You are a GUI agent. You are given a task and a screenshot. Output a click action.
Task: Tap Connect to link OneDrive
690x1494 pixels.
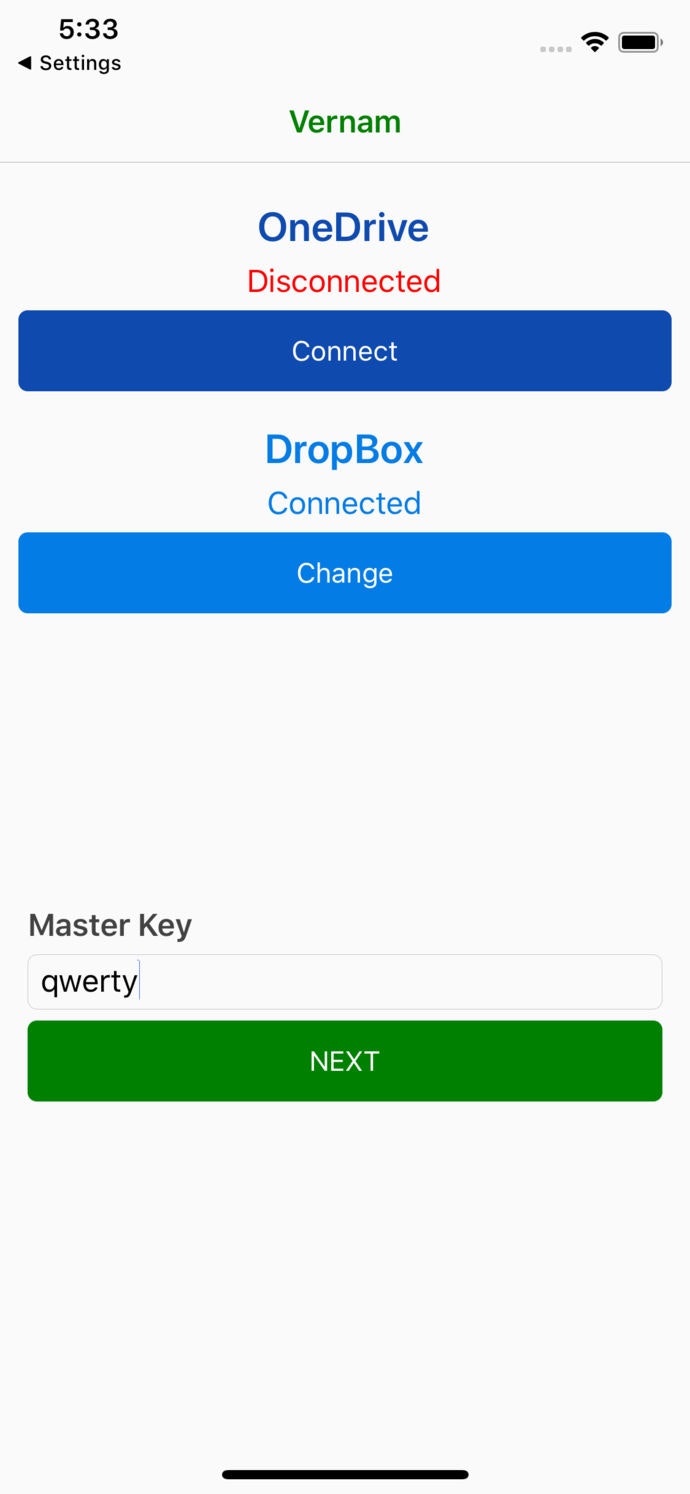pyautogui.click(x=344, y=351)
